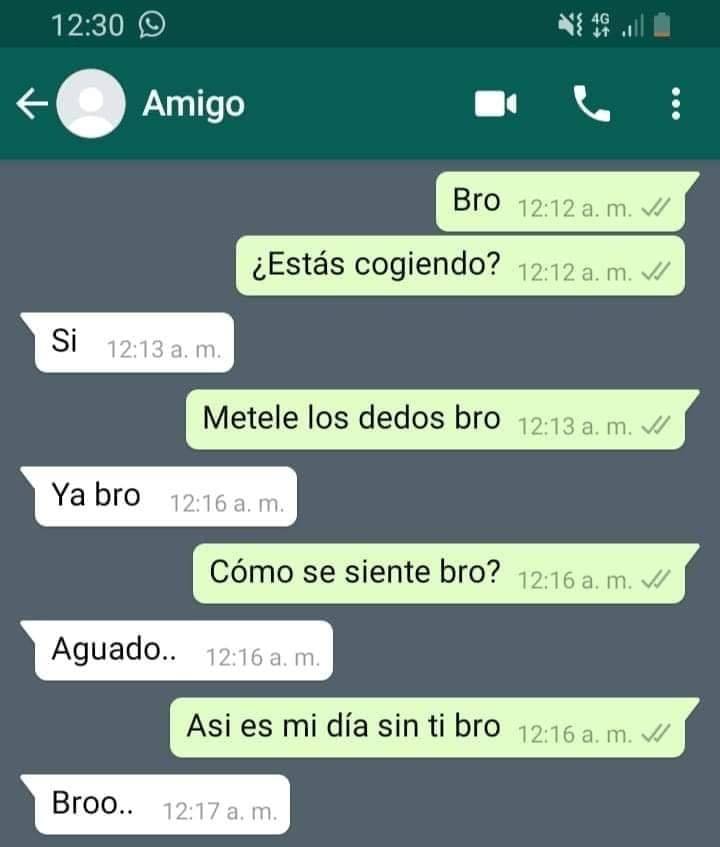View contact info for Amigo

point(194,103)
